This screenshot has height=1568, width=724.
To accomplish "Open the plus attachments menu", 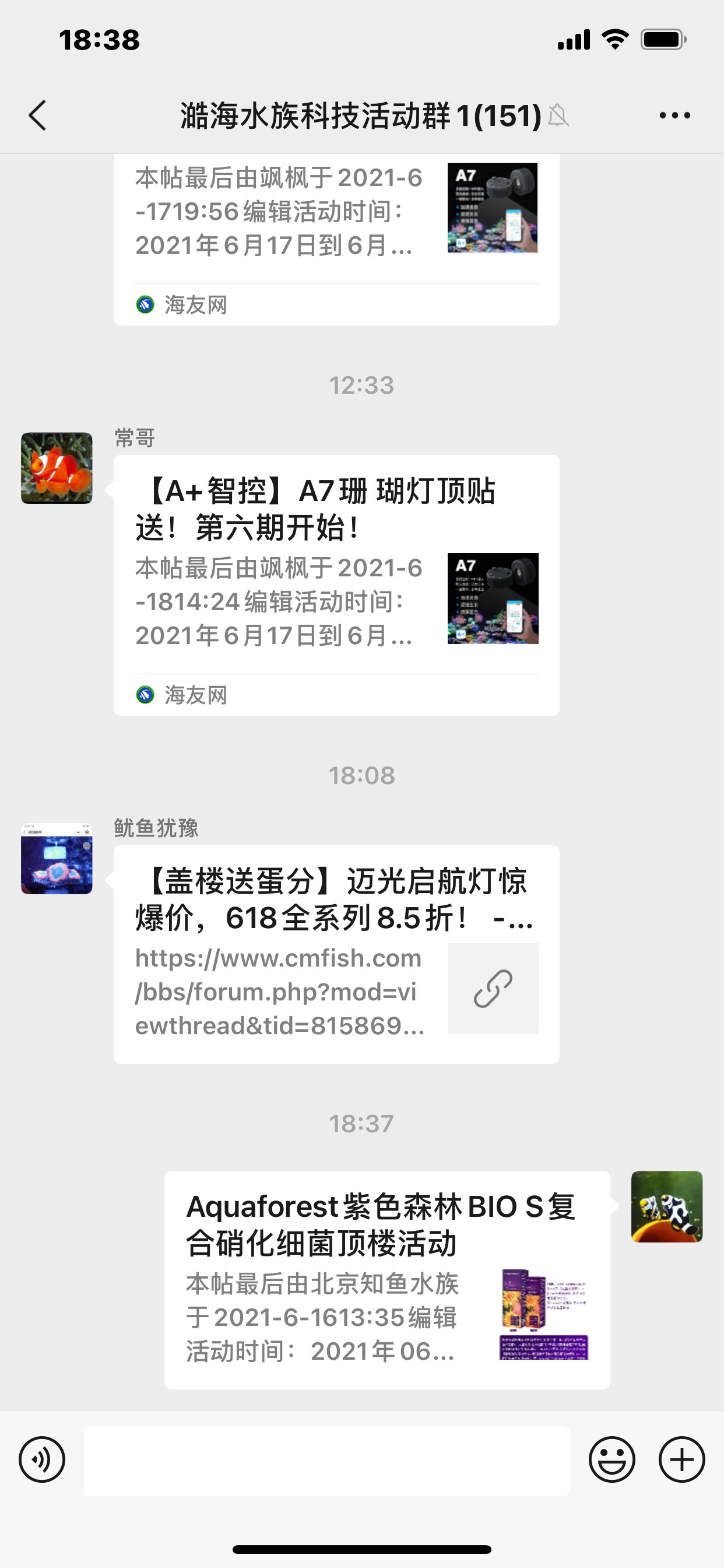I will [681, 1459].
